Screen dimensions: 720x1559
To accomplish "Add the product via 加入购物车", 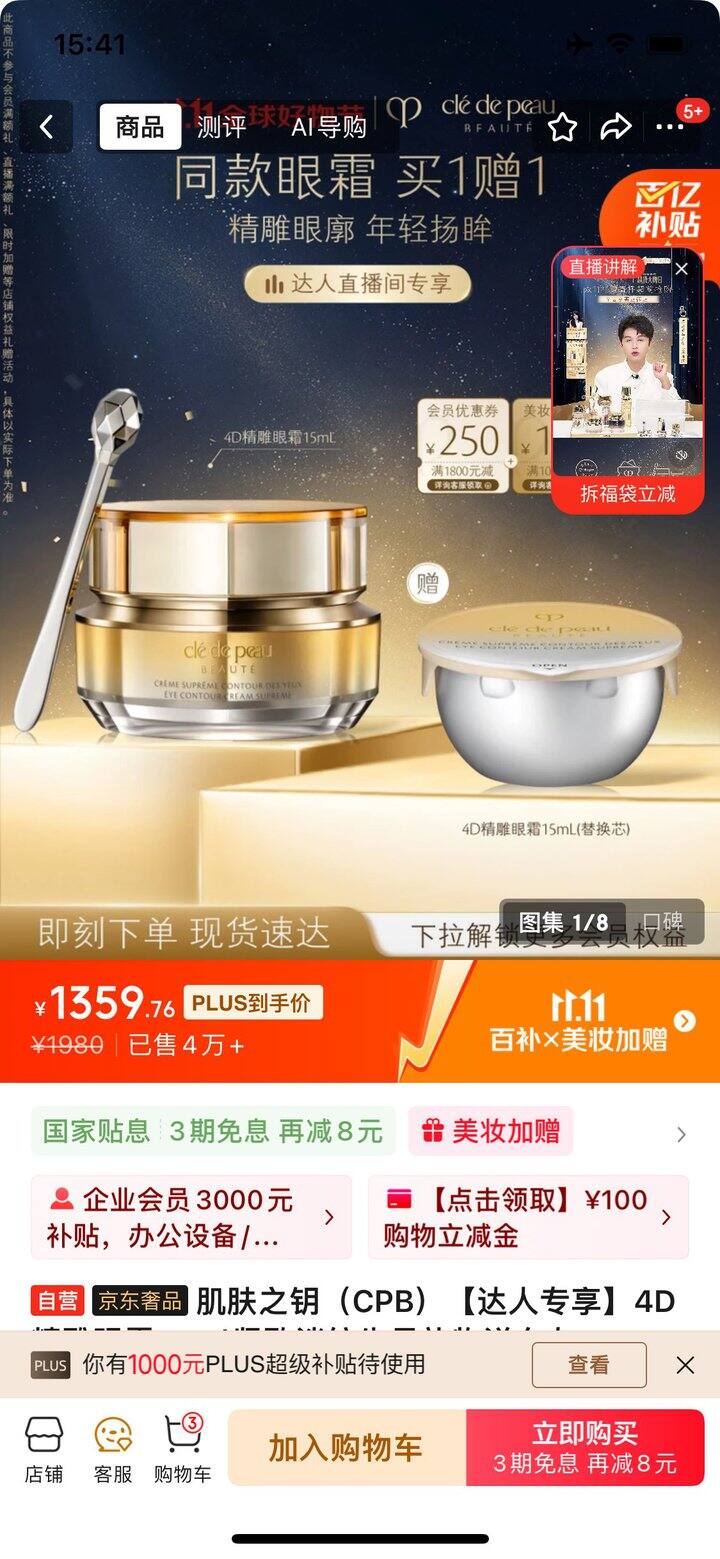I will tap(346, 1448).
